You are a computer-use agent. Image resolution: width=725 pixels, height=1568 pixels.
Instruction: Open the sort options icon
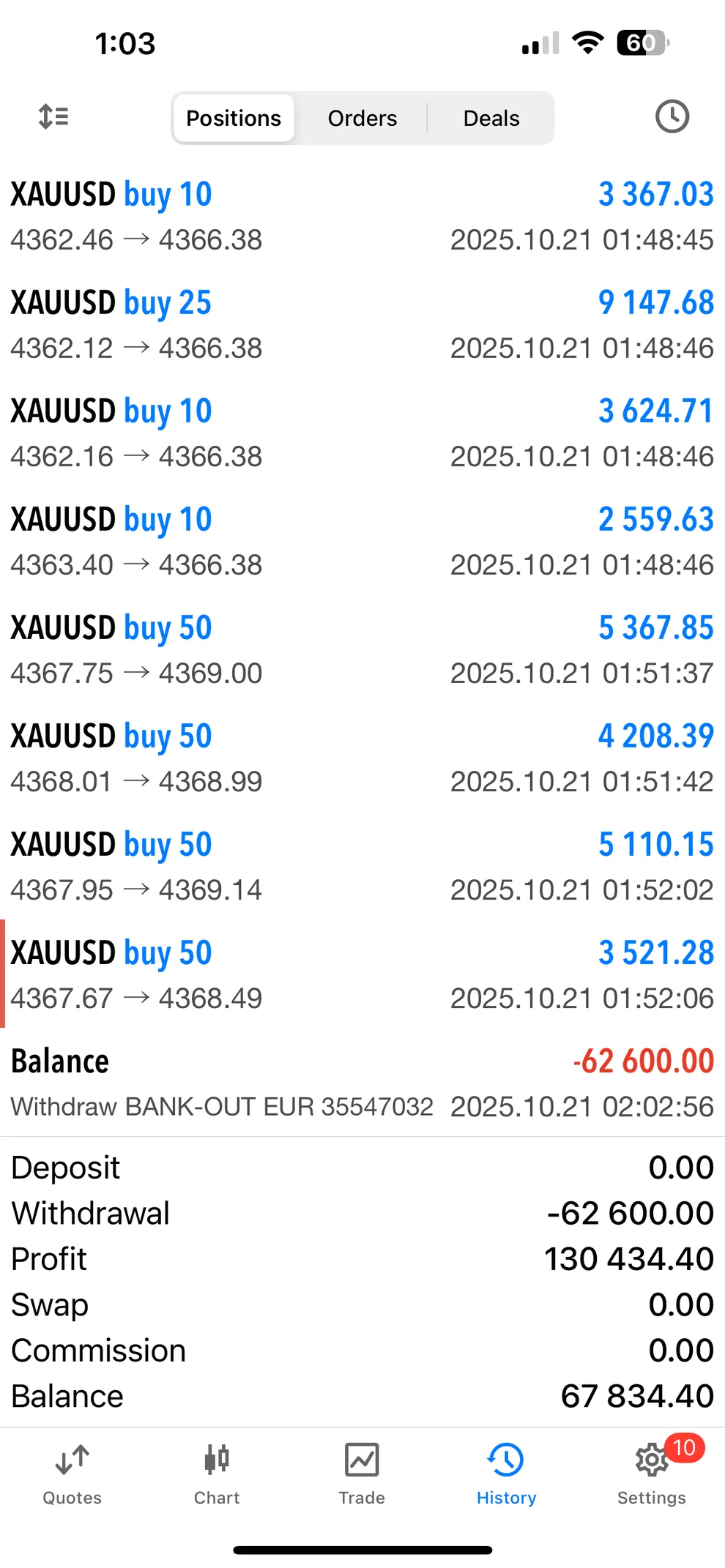(x=53, y=116)
